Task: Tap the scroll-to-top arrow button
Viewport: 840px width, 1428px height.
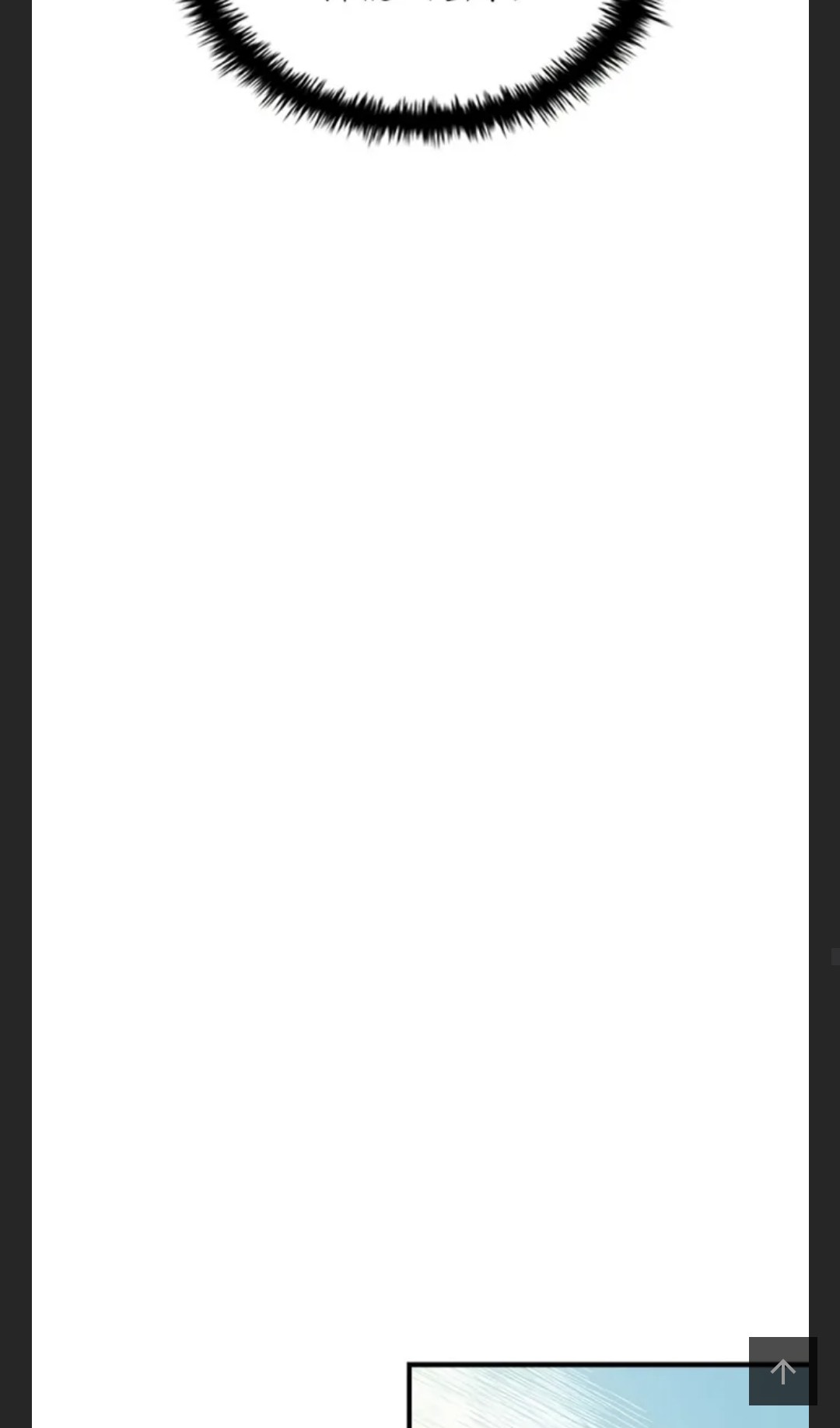Action: pos(782,1371)
